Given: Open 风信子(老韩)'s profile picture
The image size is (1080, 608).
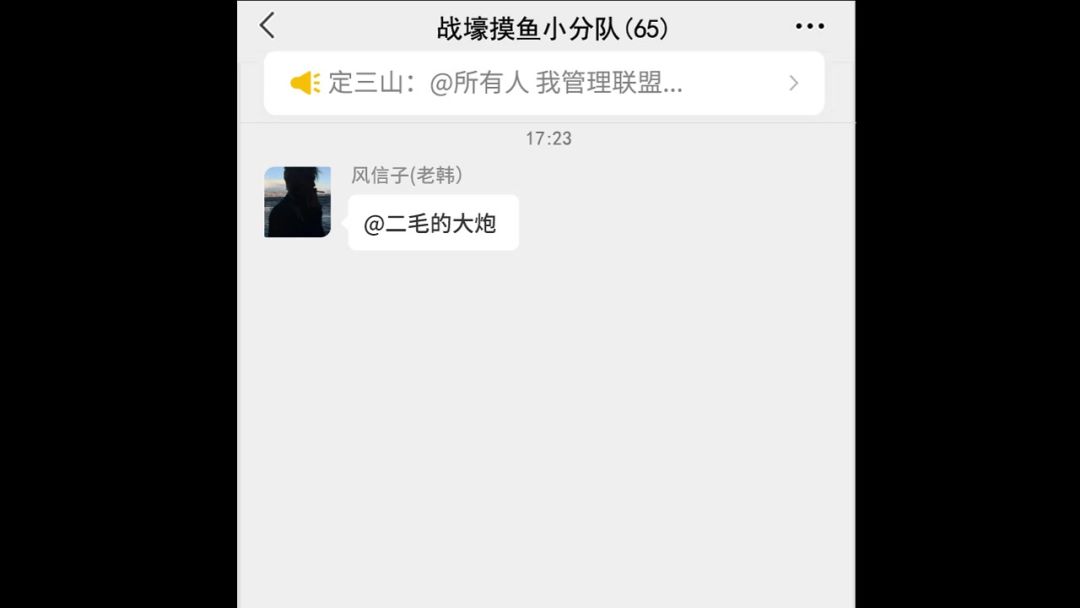Looking at the screenshot, I should point(298,202).
